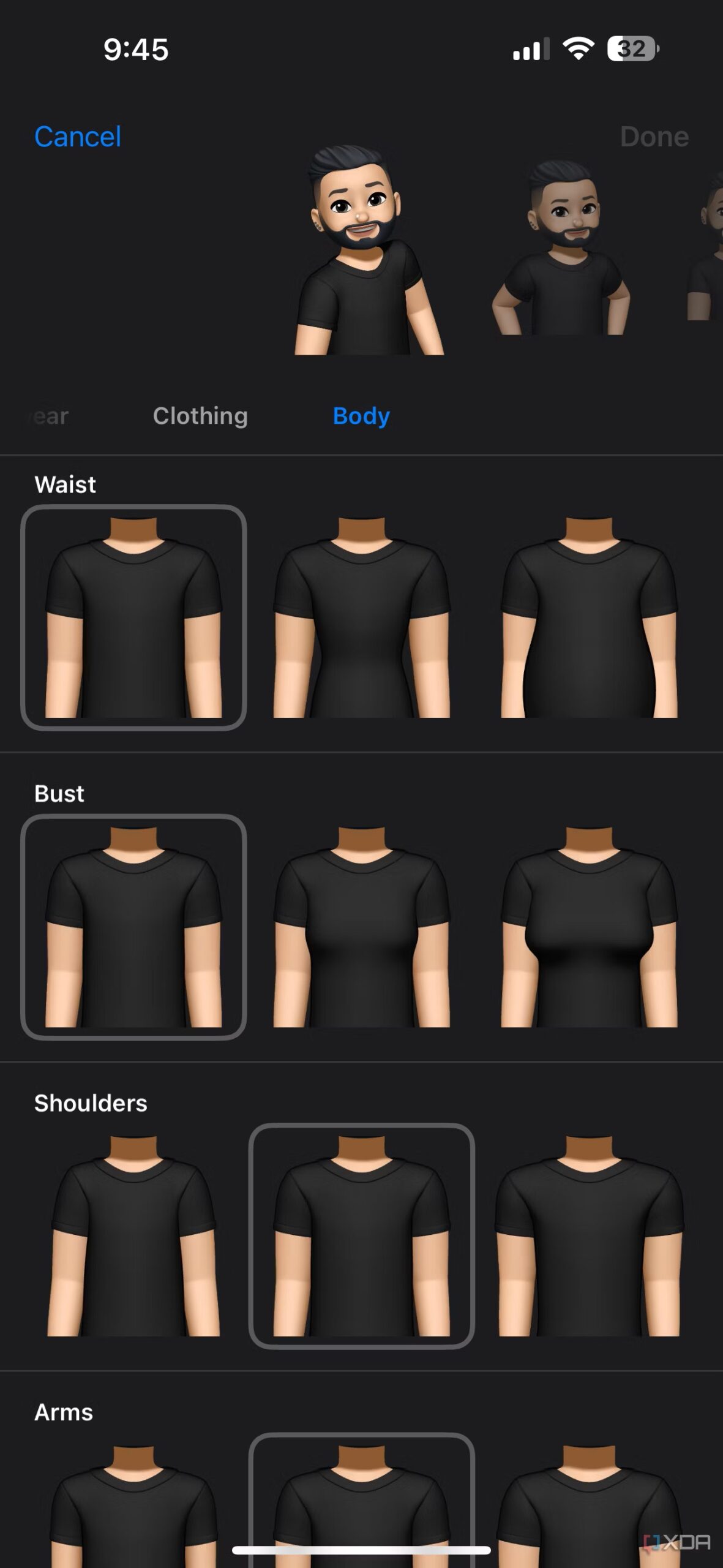The width and height of the screenshot is (723, 1568).
Task: Pick the widest waist option
Action: (x=589, y=617)
